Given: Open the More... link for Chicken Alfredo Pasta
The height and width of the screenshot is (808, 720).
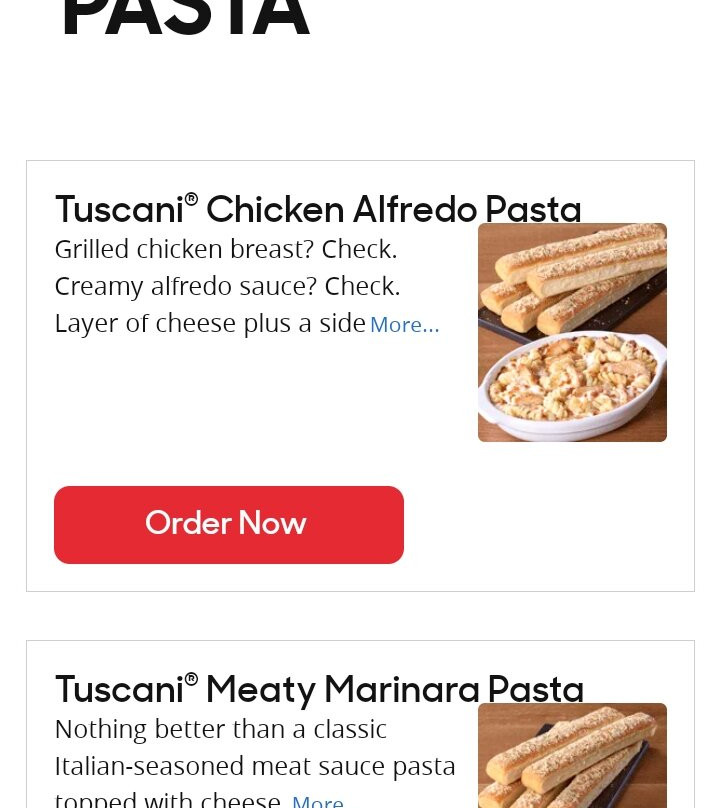Looking at the screenshot, I should point(404,324).
